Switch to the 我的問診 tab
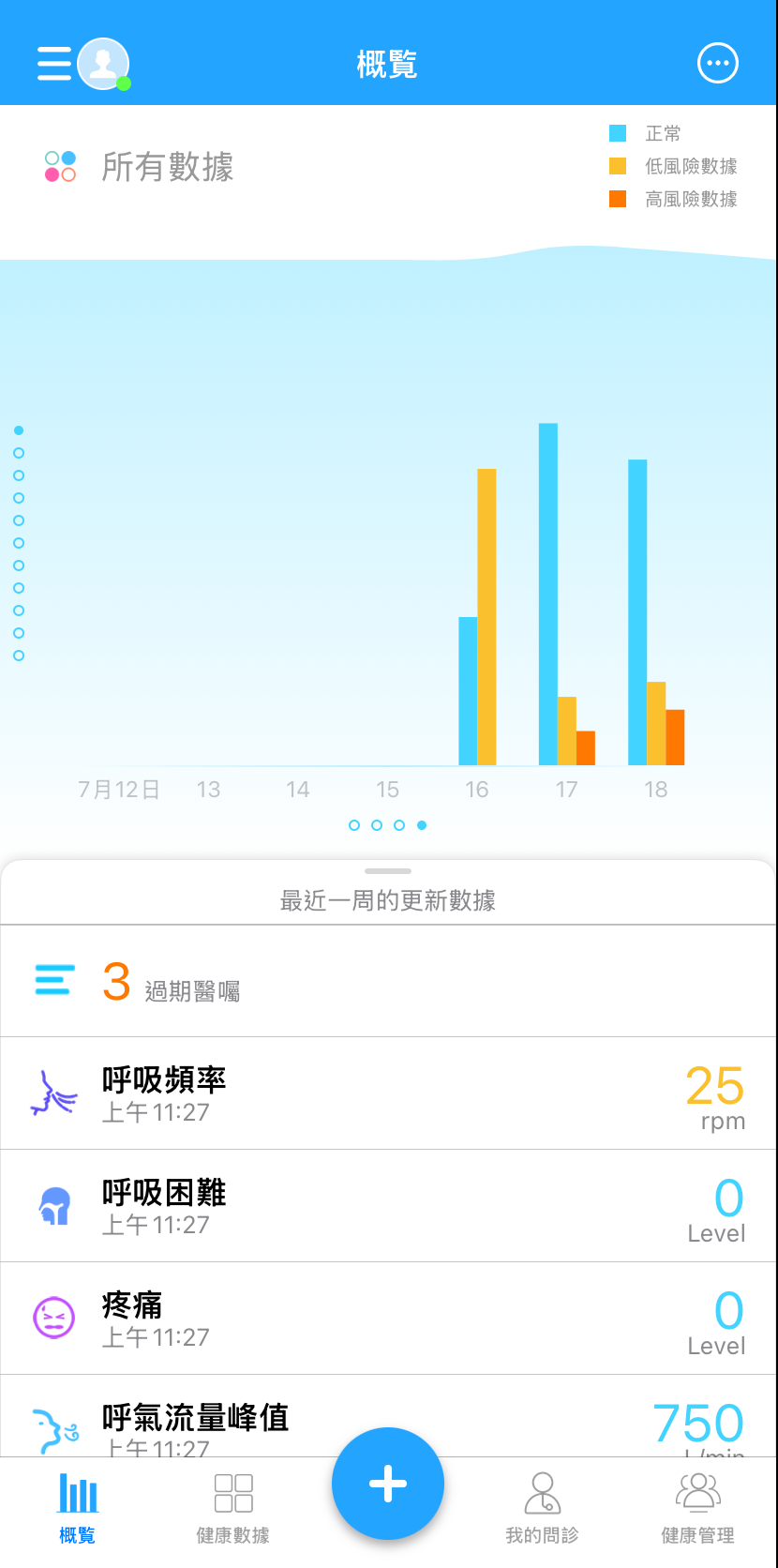The width and height of the screenshot is (778, 1568). click(x=542, y=1506)
